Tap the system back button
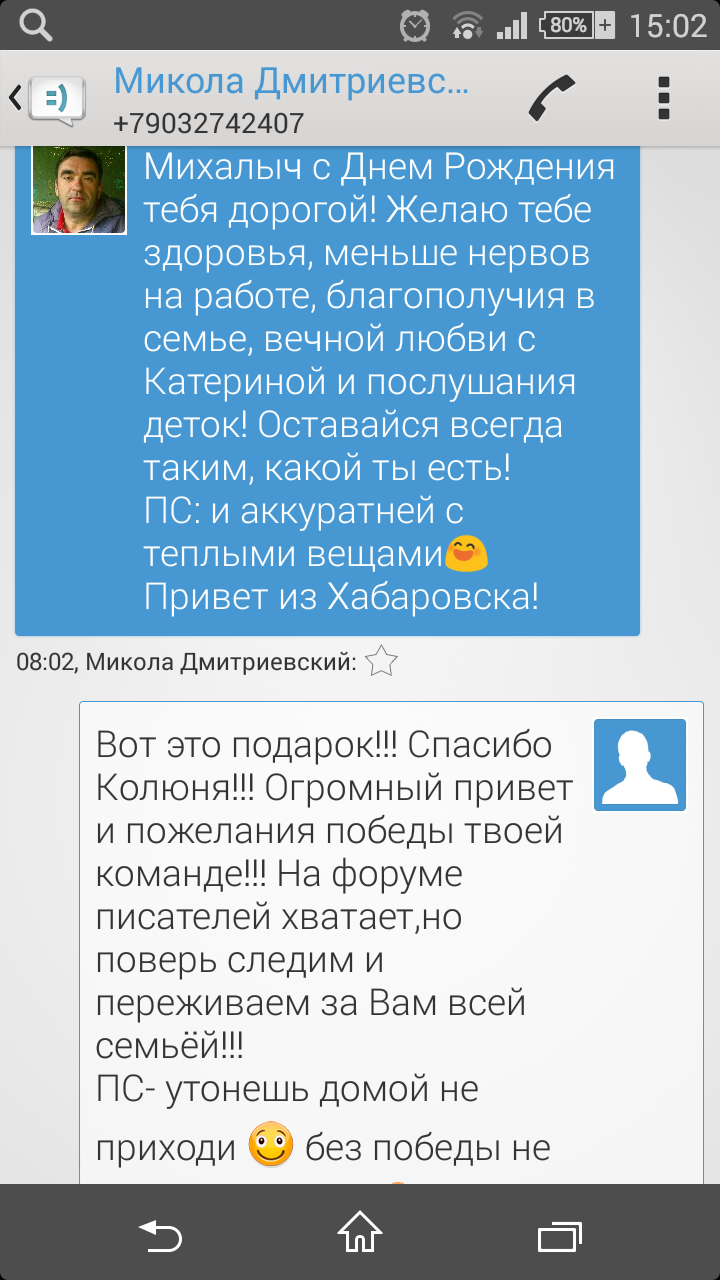Image resolution: width=720 pixels, height=1280 pixels. tap(160, 1235)
